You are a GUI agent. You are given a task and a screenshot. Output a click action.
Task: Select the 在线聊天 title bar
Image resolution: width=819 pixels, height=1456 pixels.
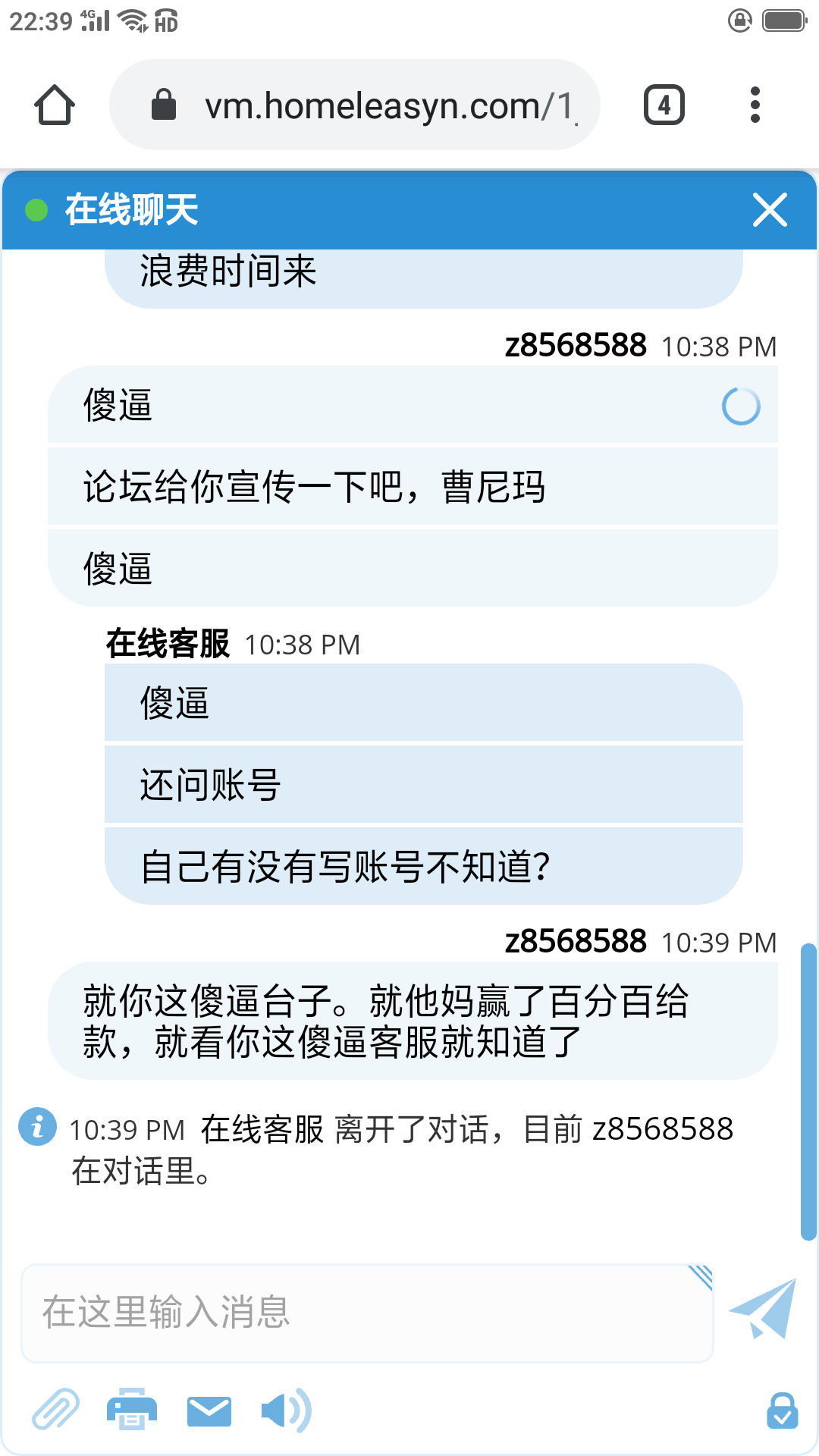coord(129,210)
